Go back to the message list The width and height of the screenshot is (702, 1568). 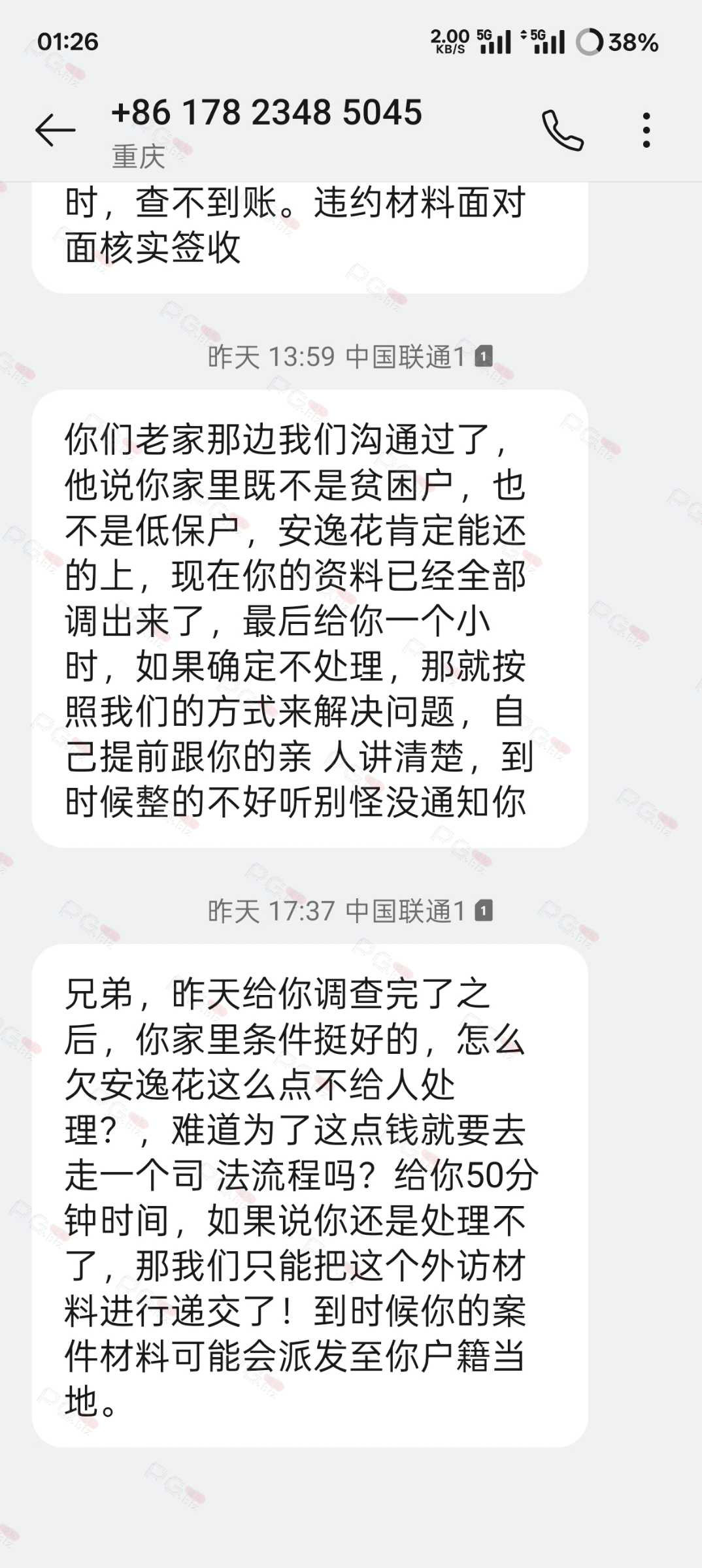(56, 130)
